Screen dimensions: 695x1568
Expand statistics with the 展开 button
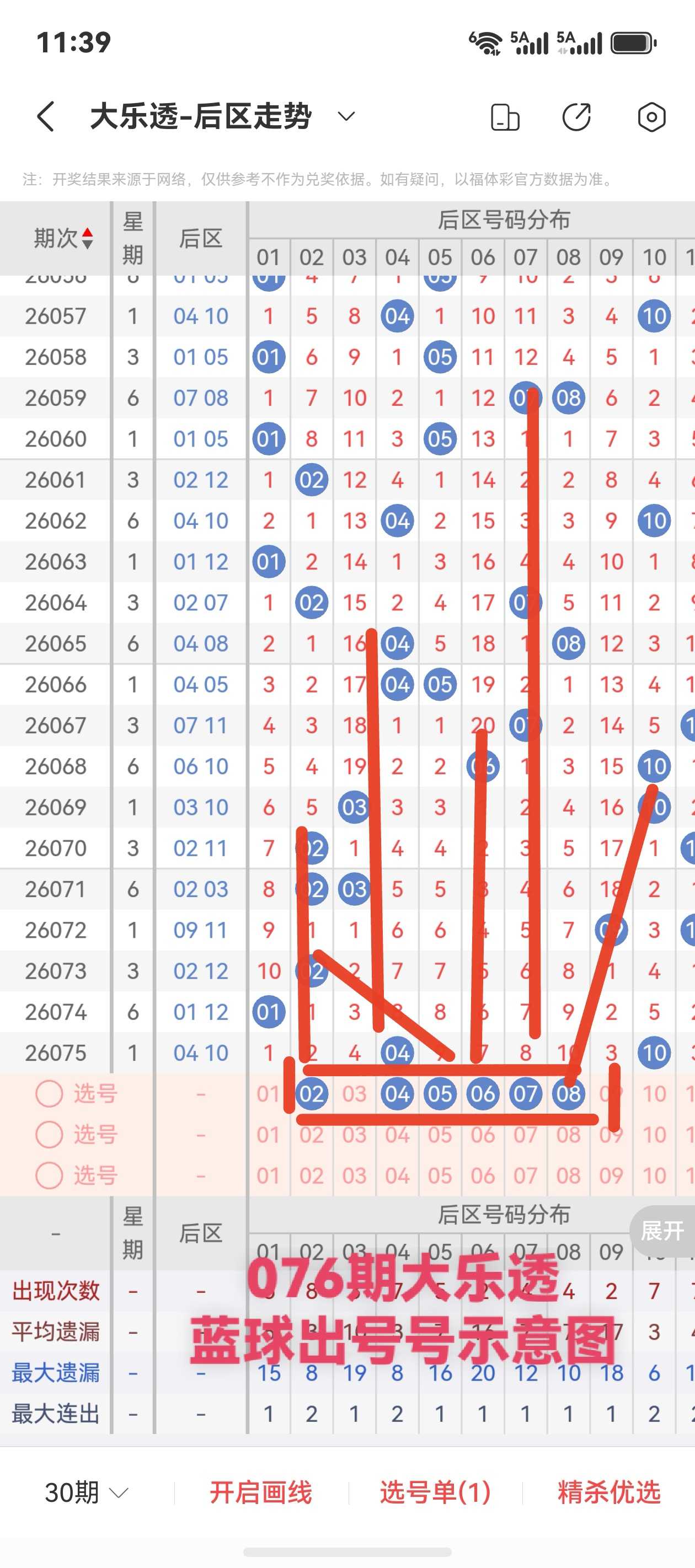[662, 1231]
